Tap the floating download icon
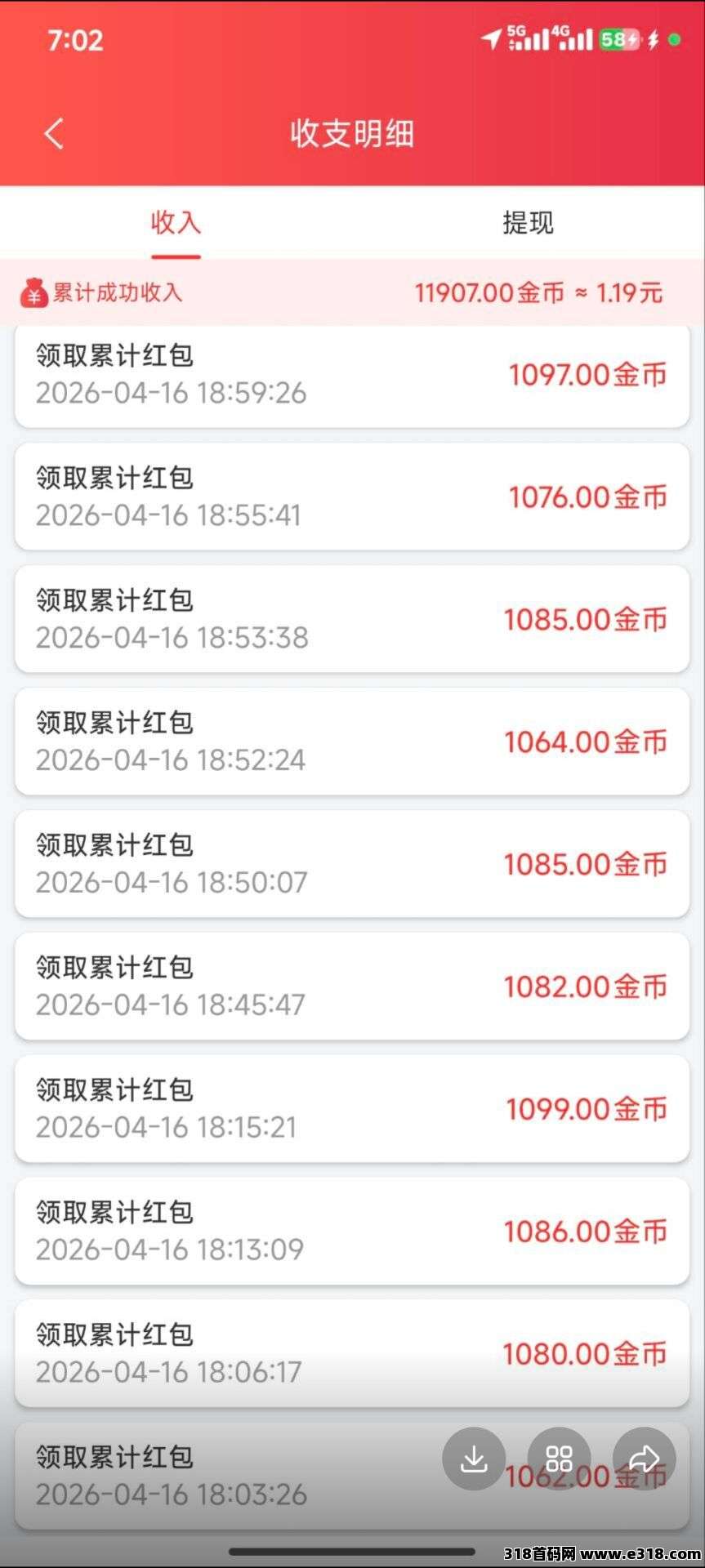This screenshot has height=1568, width=705. (474, 1459)
